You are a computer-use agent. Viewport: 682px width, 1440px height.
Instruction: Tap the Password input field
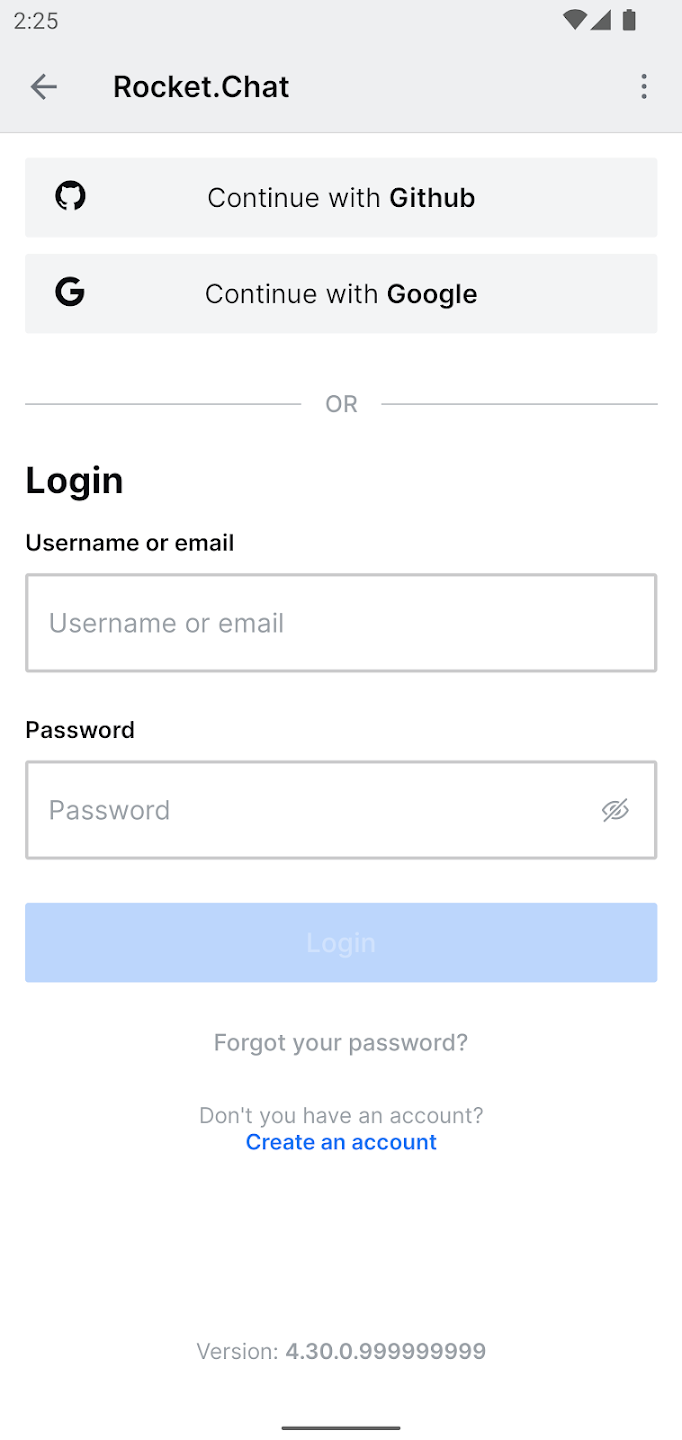point(341,810)
